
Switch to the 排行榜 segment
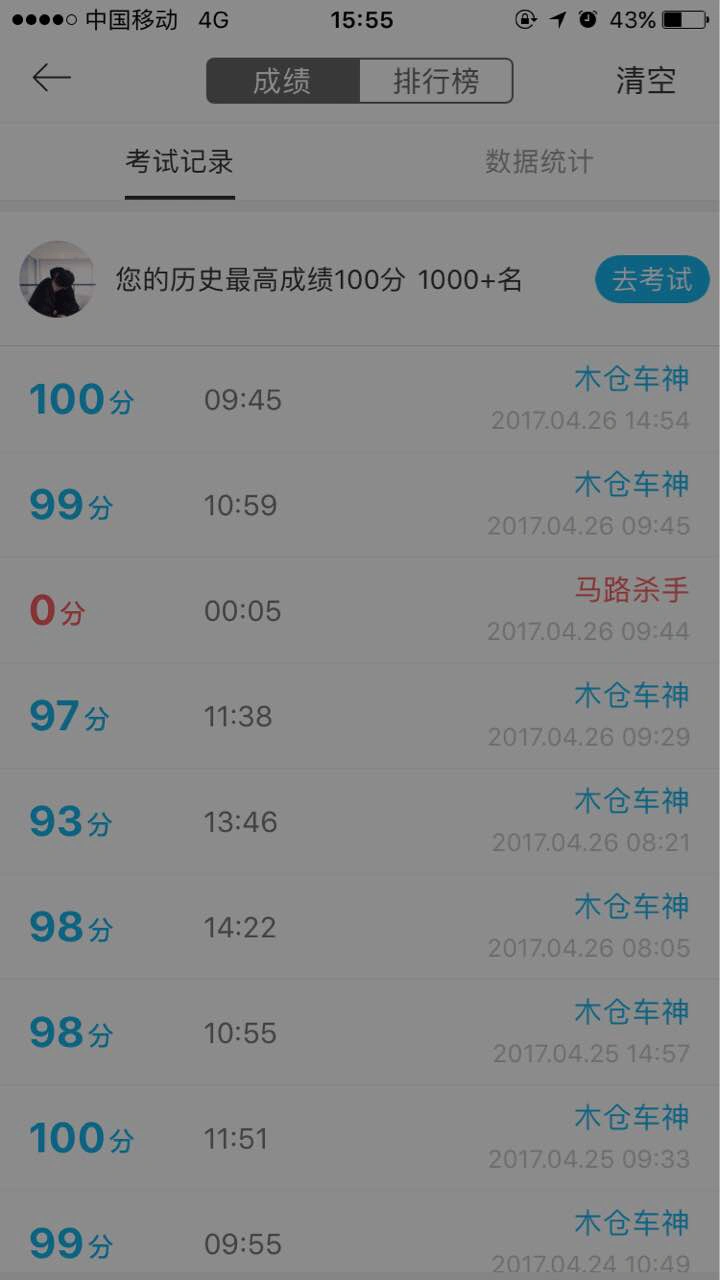point(436,81)
